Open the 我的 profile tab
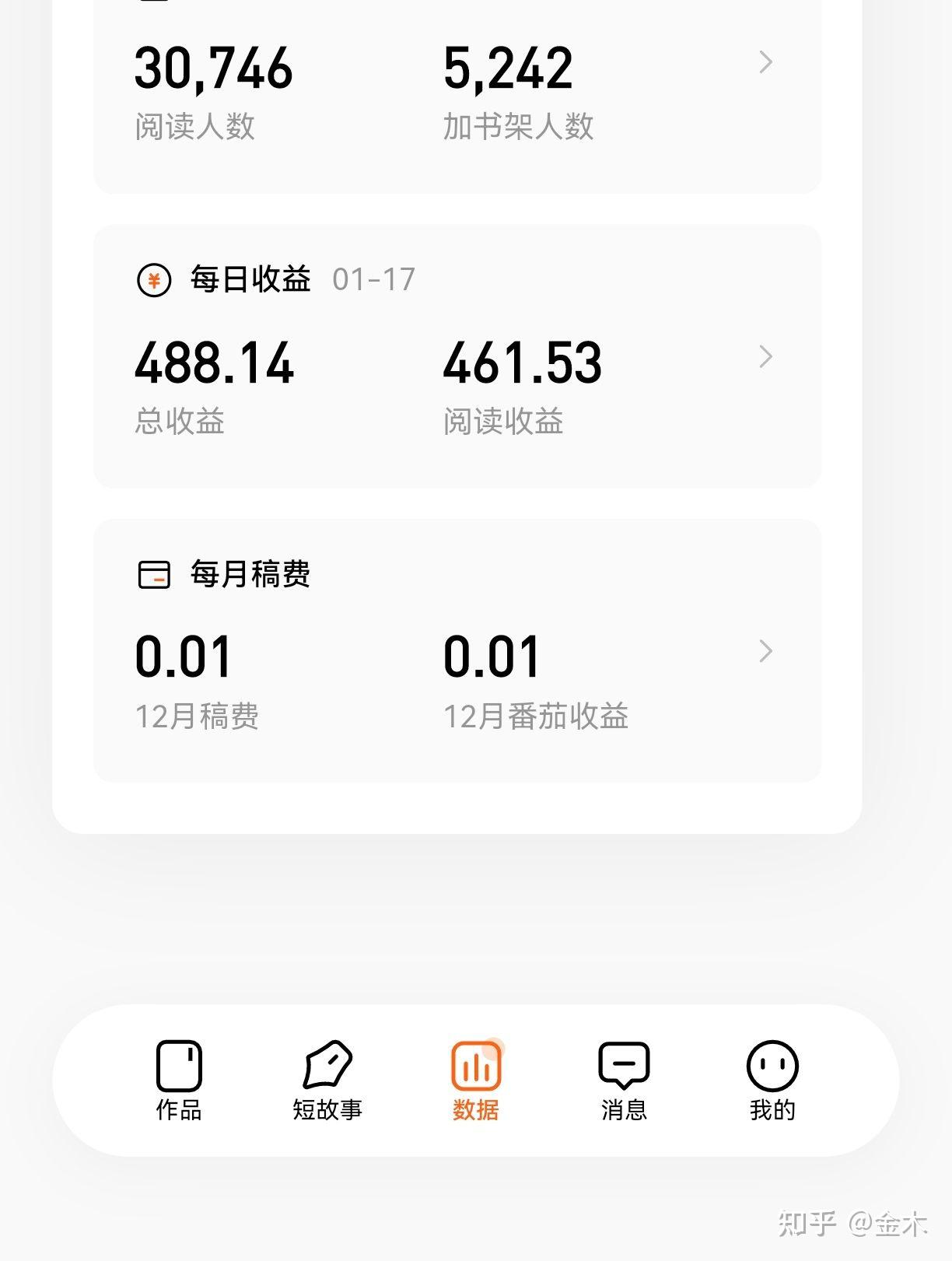952x1261 pixels. pyautogui.click(x=772, y=1081)
